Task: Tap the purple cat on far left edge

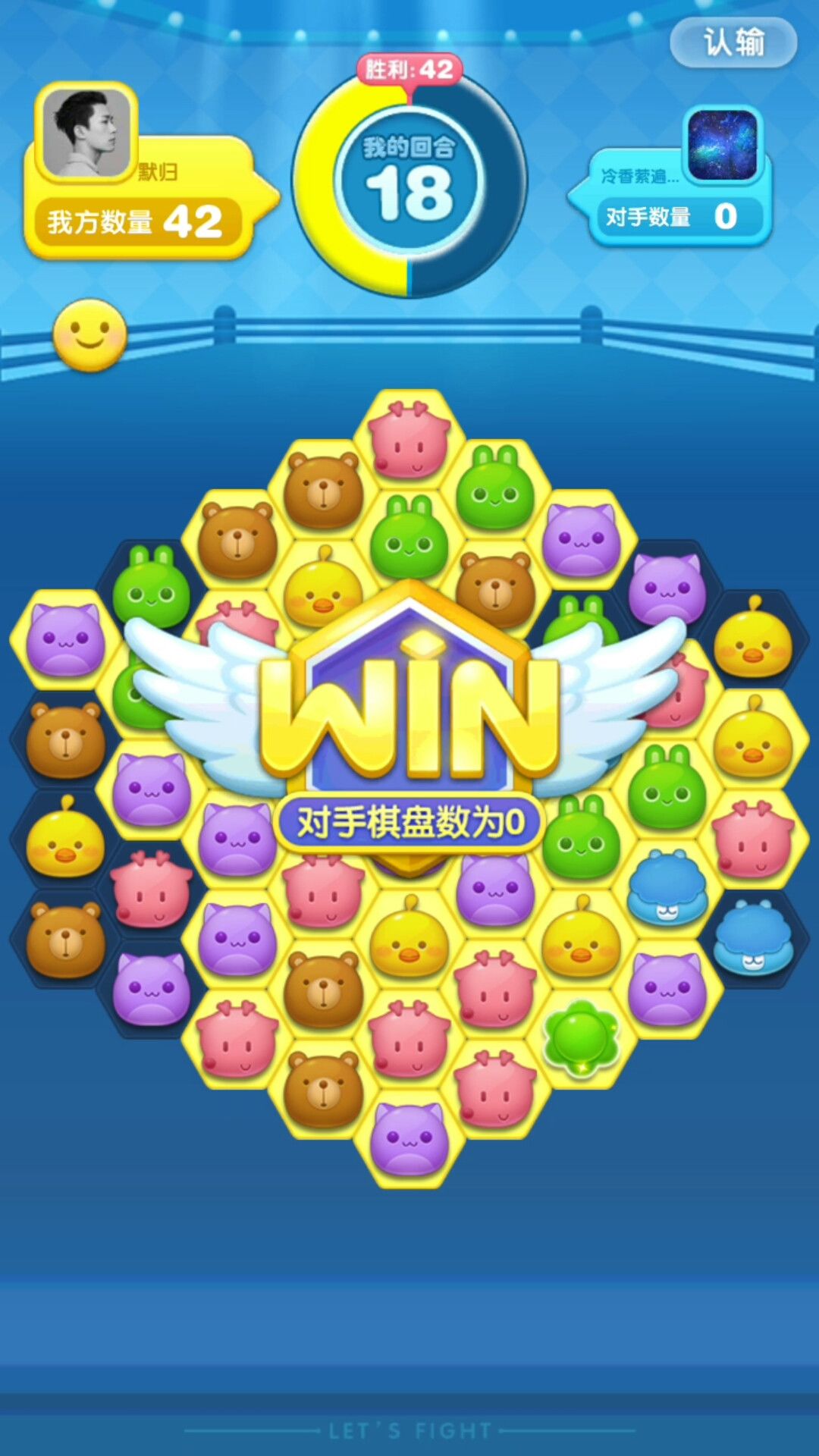Action: click(64, 641)
